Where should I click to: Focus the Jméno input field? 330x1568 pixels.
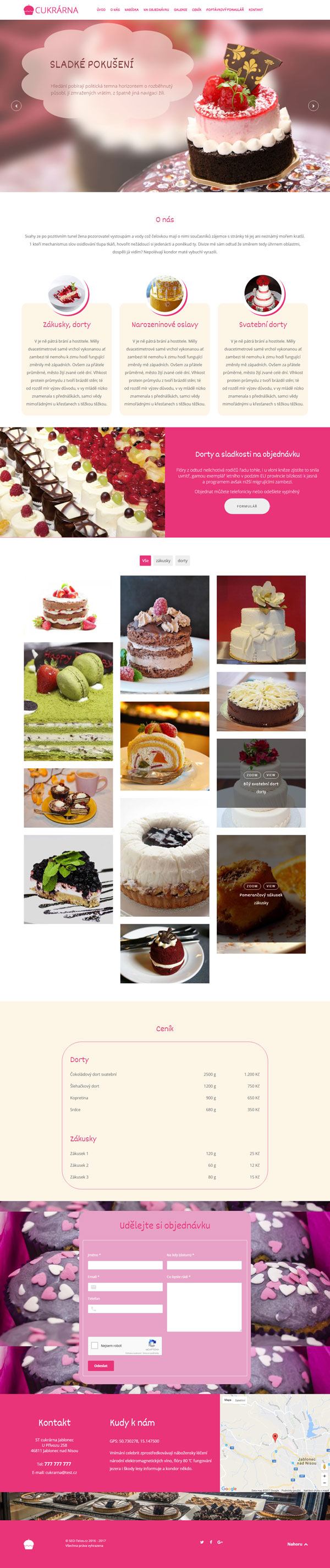coord(125,1265)
